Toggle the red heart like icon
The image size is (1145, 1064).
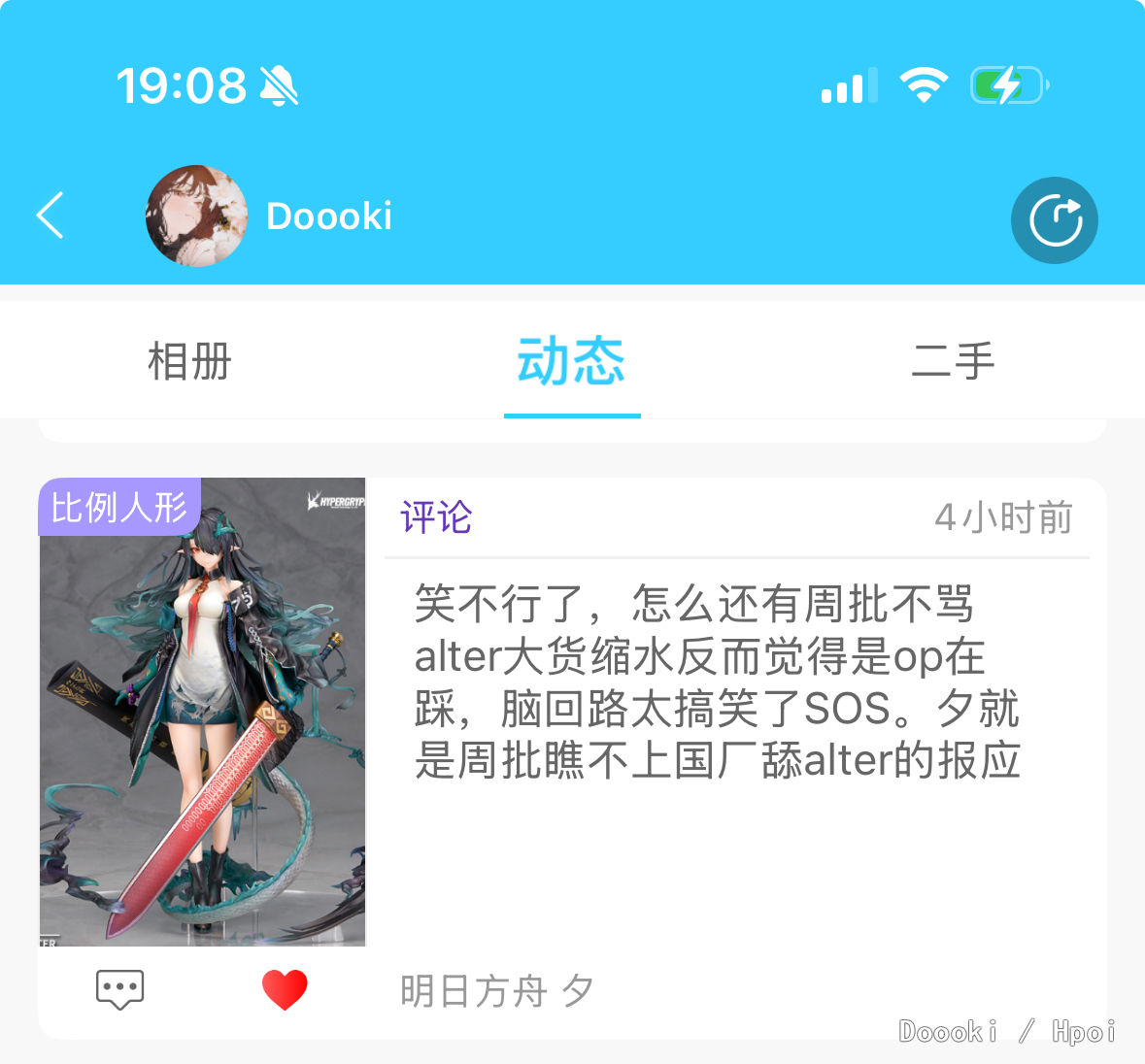(285, 989)
